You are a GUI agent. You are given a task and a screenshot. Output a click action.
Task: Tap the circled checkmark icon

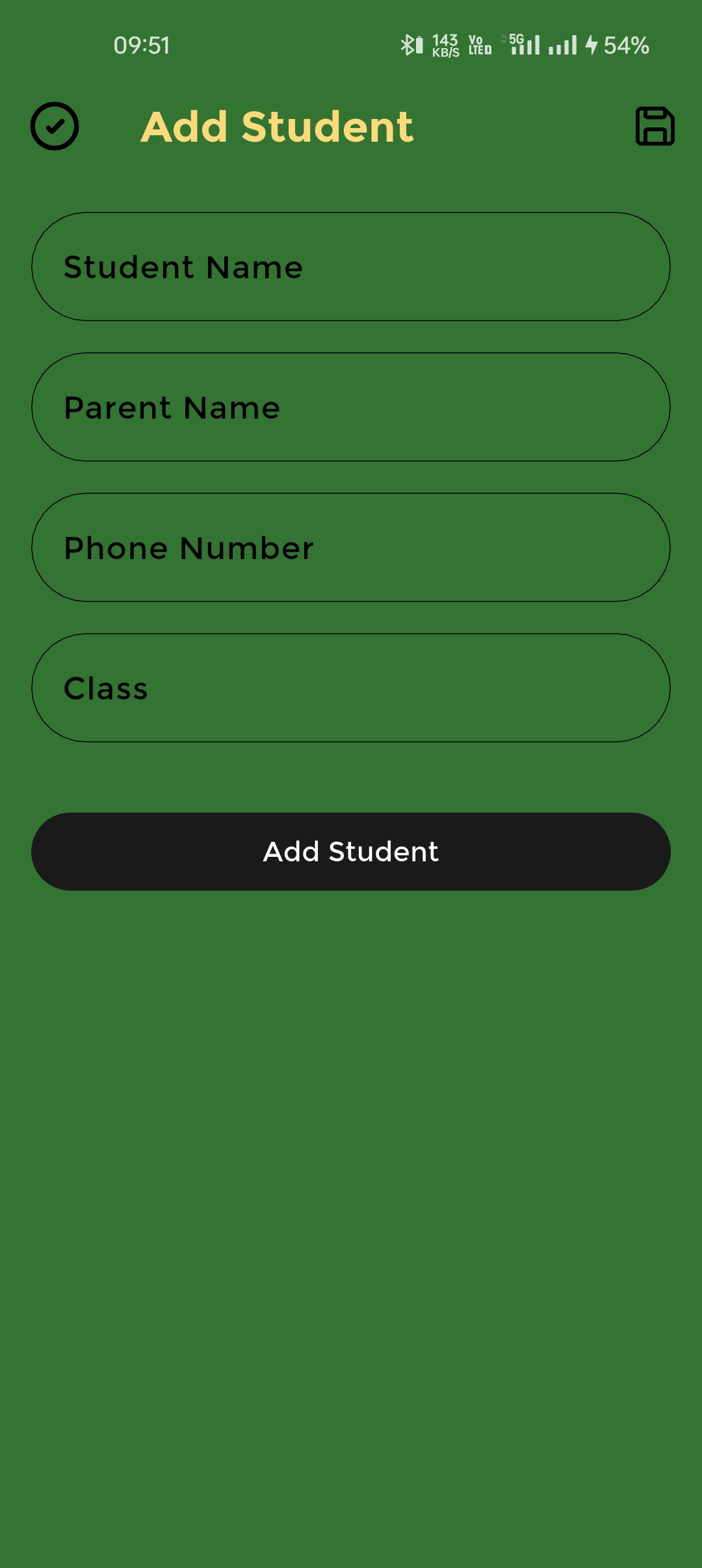(55, 126)
